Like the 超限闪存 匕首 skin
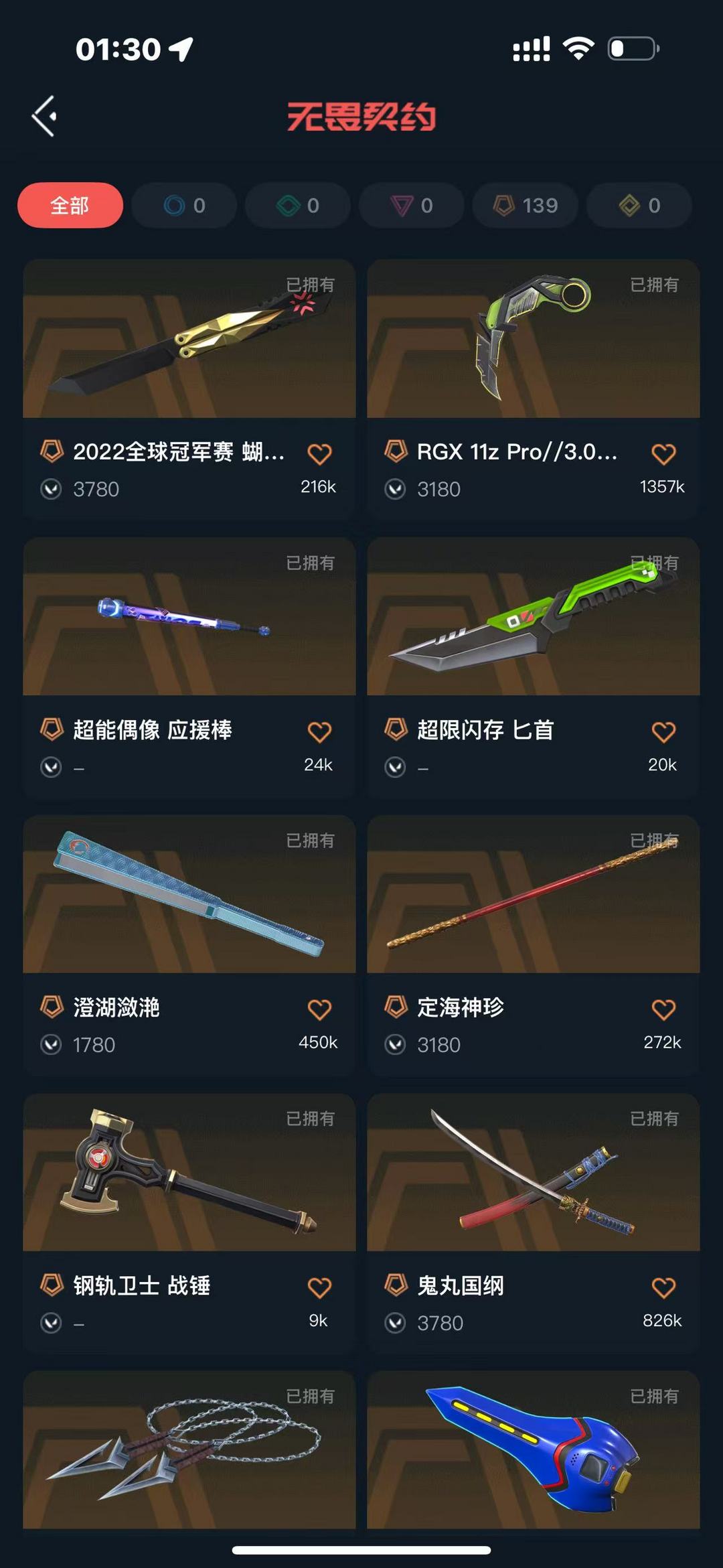Screen dimensions: 723x1568 coord(663,732)
